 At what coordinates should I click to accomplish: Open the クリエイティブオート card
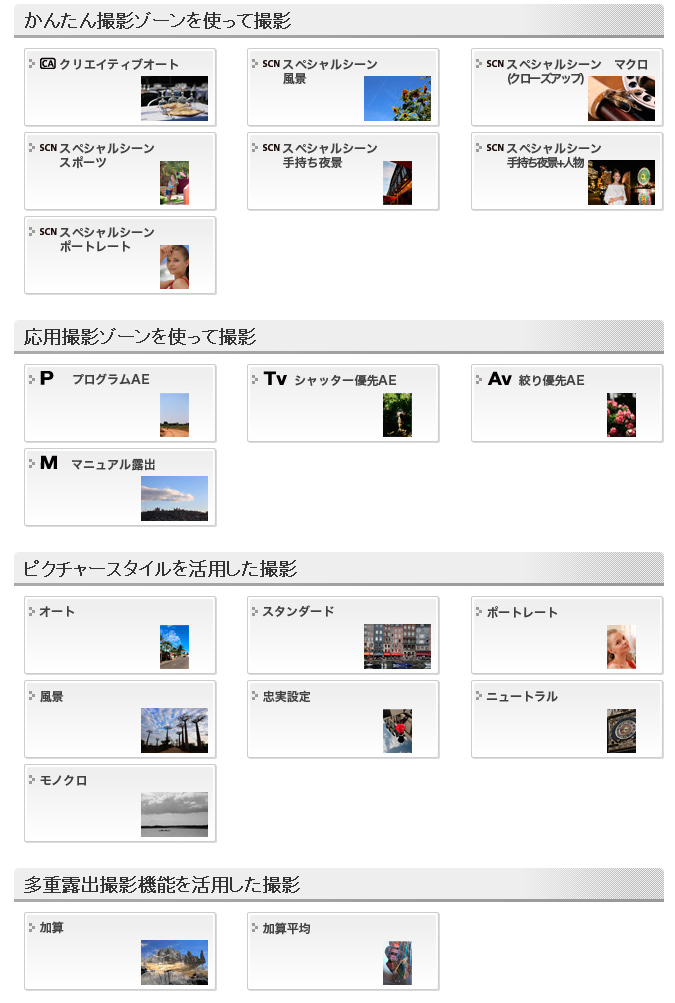(120, 87)
